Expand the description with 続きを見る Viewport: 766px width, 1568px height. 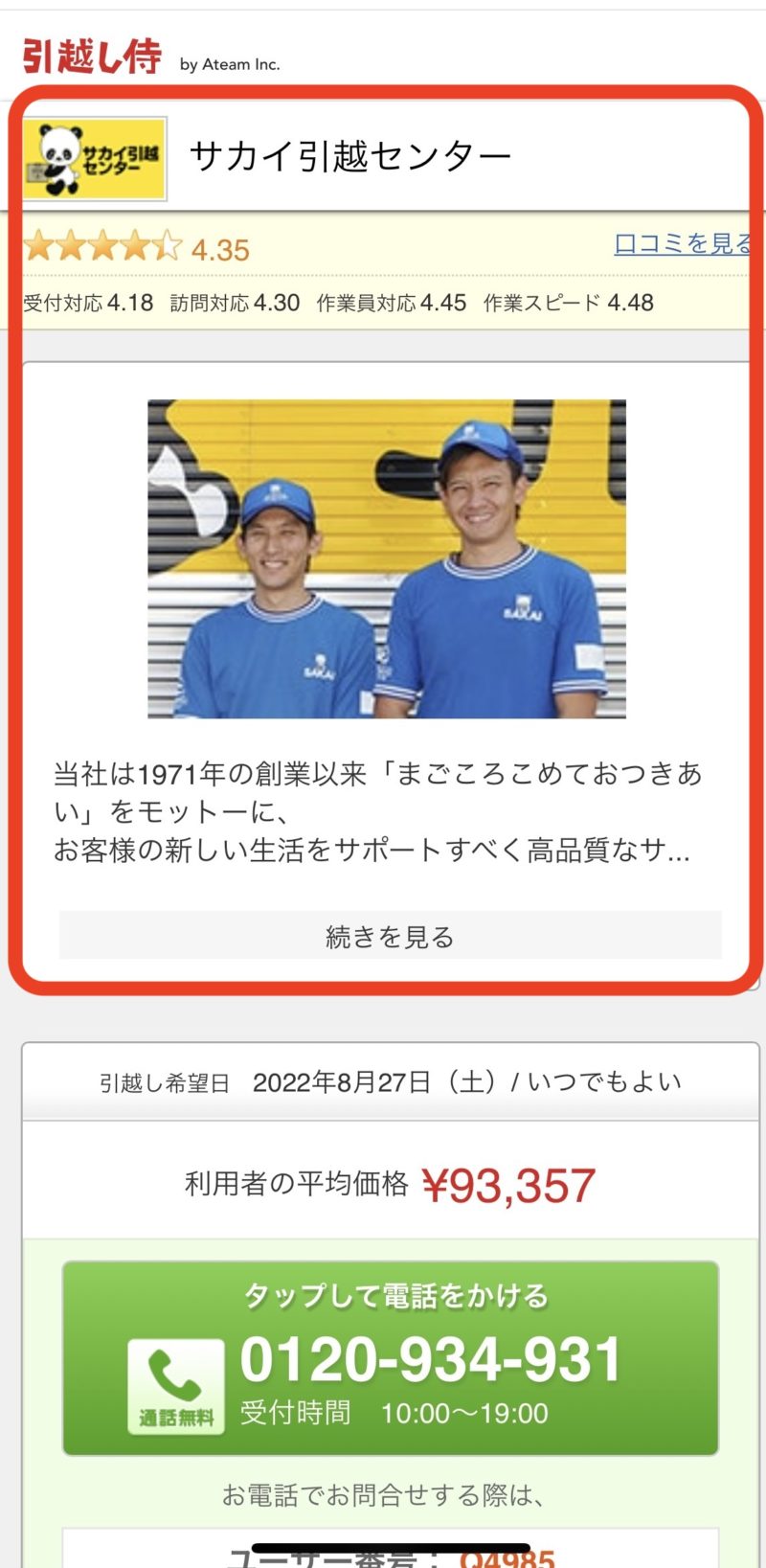[390, 936]
